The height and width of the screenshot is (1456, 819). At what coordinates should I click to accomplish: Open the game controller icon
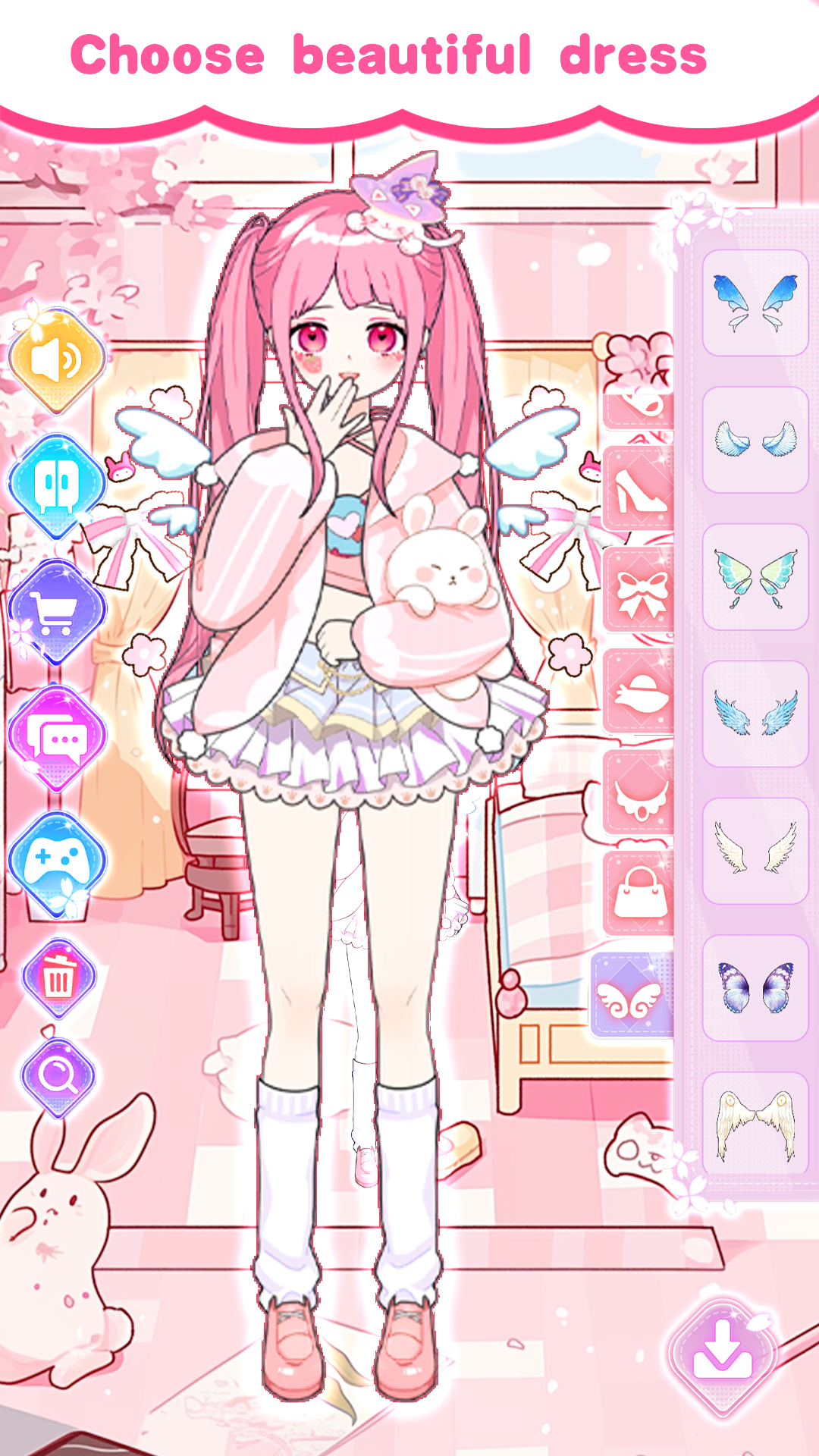pyautogui.click(x=57, y=863)
